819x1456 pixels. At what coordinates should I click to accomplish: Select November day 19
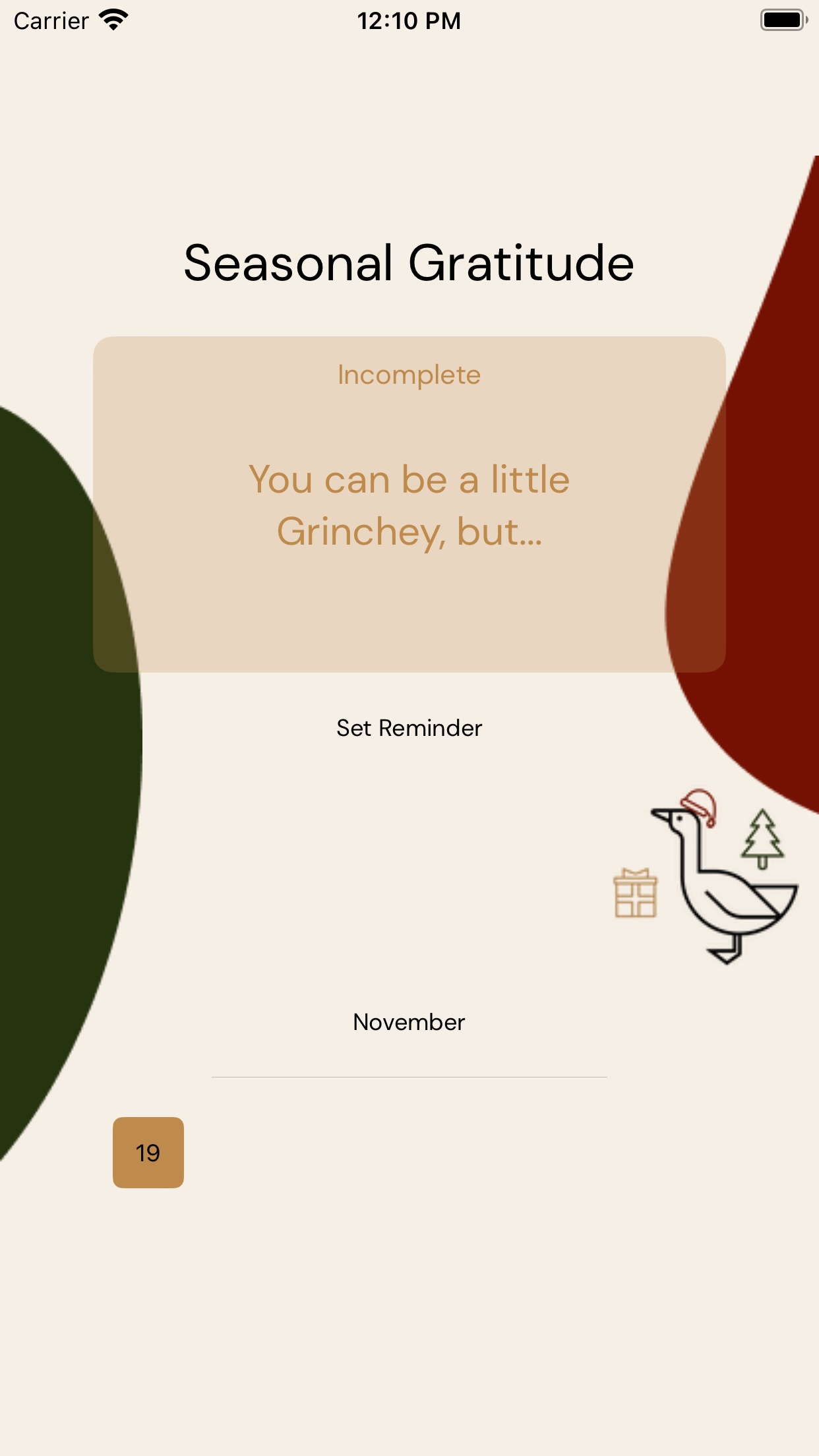pos(148,1153)
